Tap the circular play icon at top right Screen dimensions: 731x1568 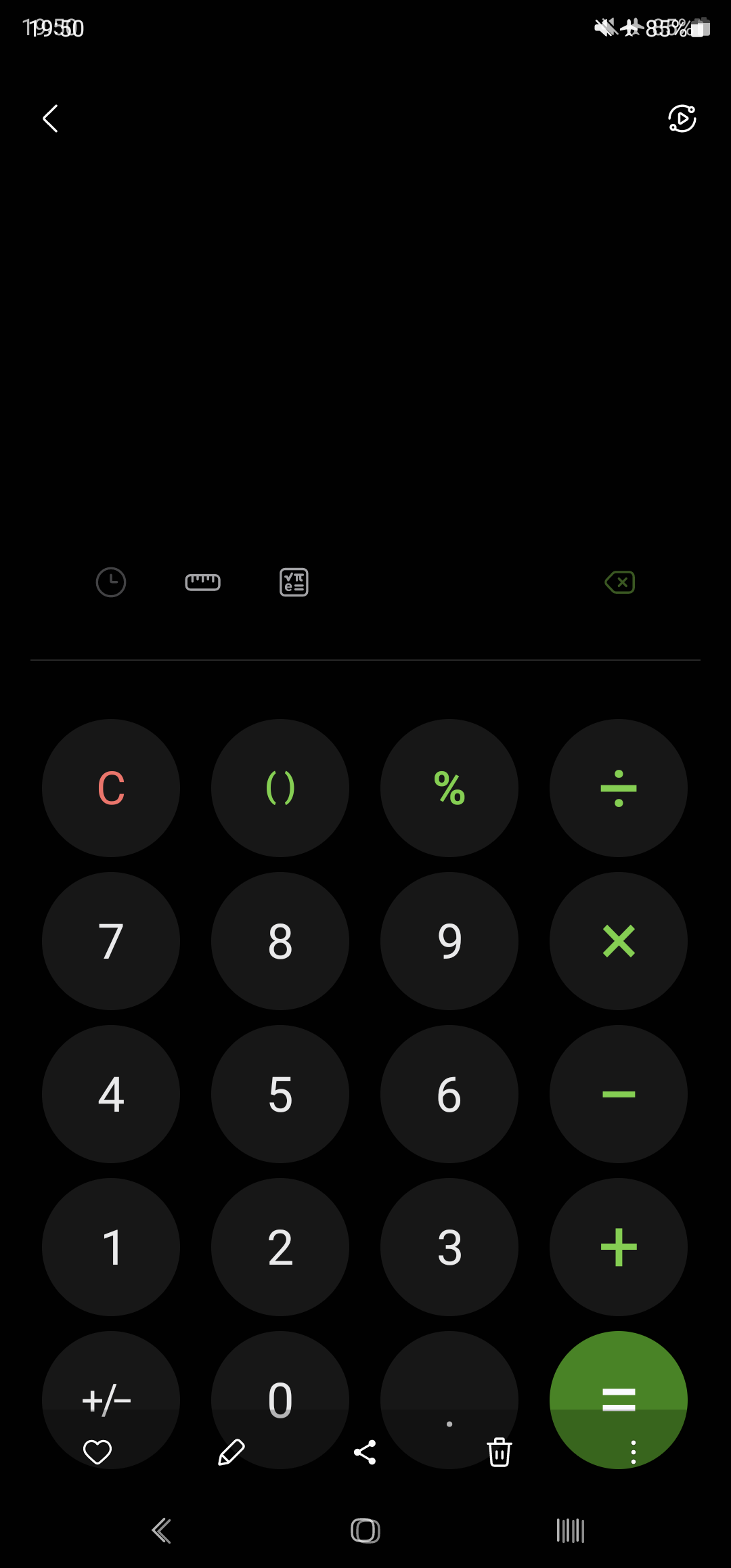(x=682, y=118)
